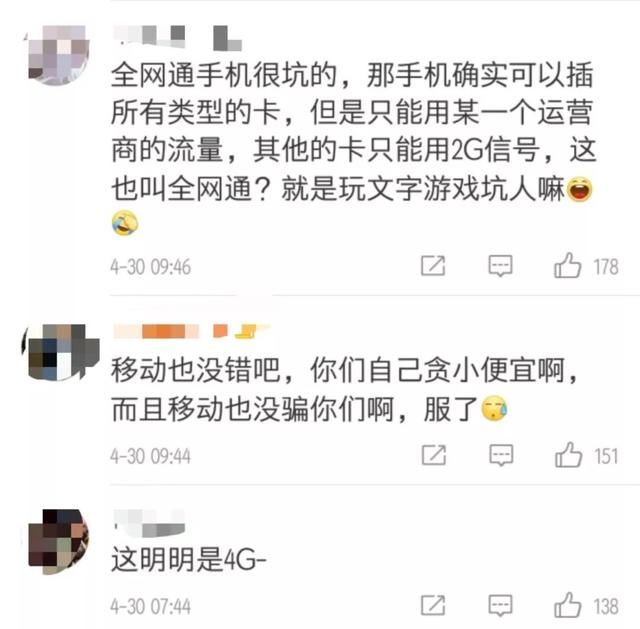This screenshot has width=640, height=629.
Task: Reply to the 移动也没错吧 comment
Action: (500, 456)
